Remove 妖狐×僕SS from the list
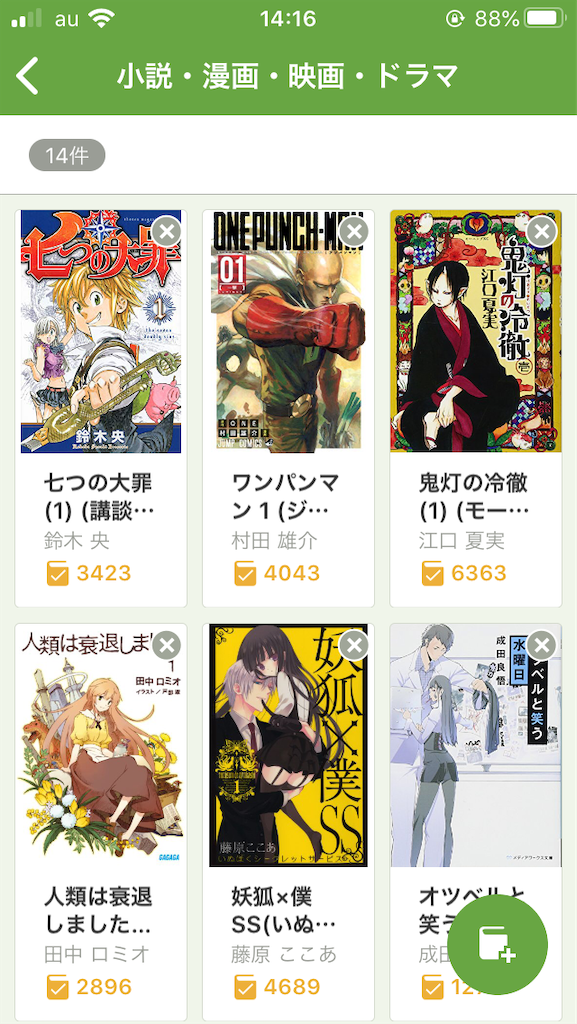This screenshot has width=577, height=1024. (354, 645)
